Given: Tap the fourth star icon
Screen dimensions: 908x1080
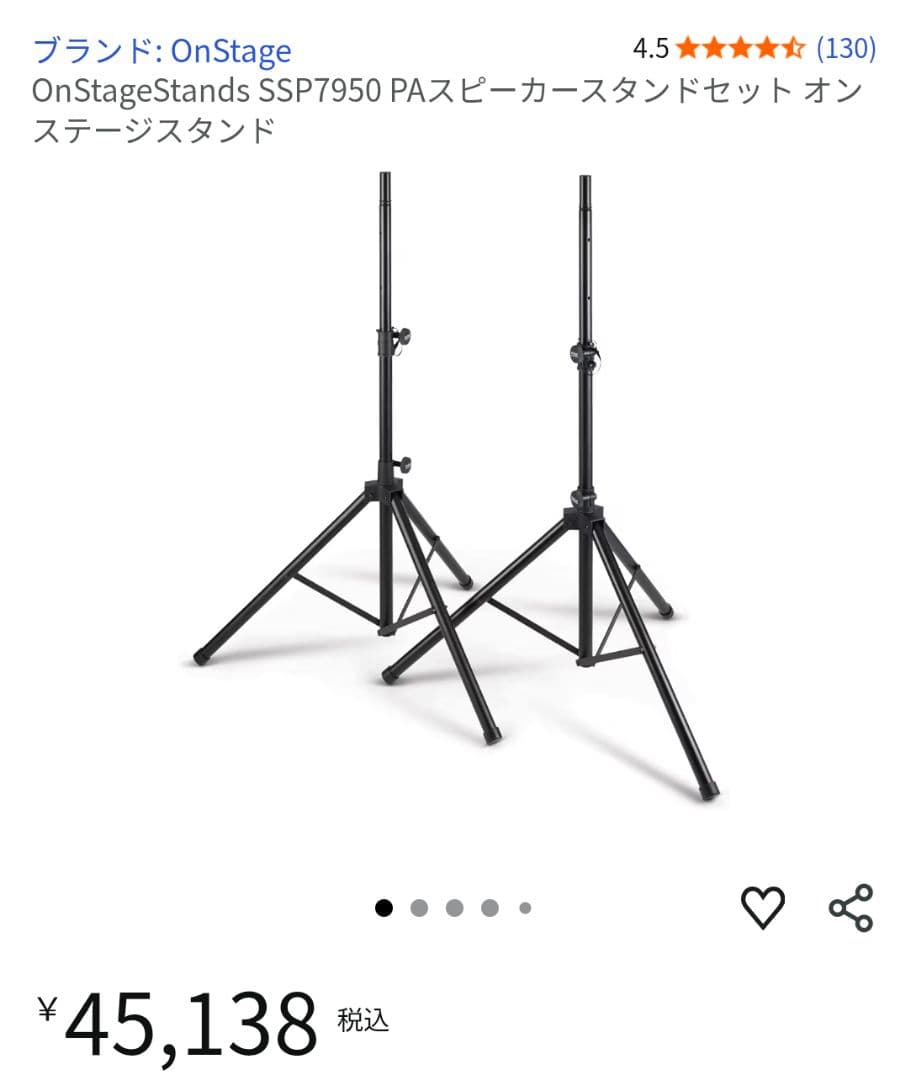Looking at the screenshot, I should coord(768,46).
